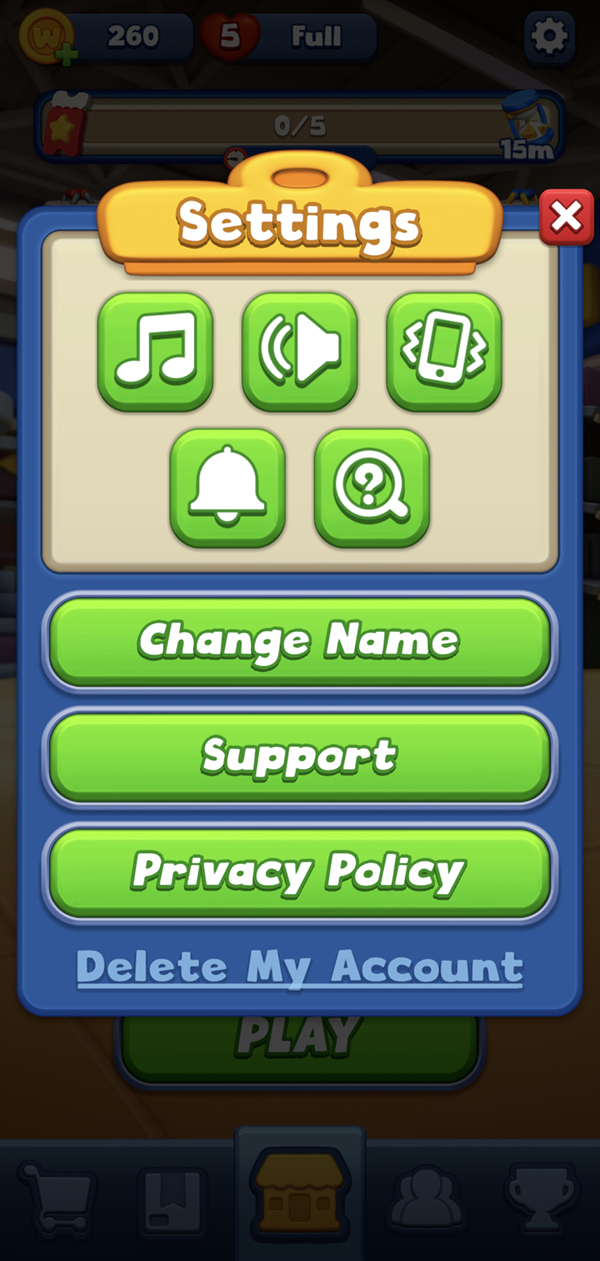
Task: Toggle sound effects
Action: pos(300,351)
